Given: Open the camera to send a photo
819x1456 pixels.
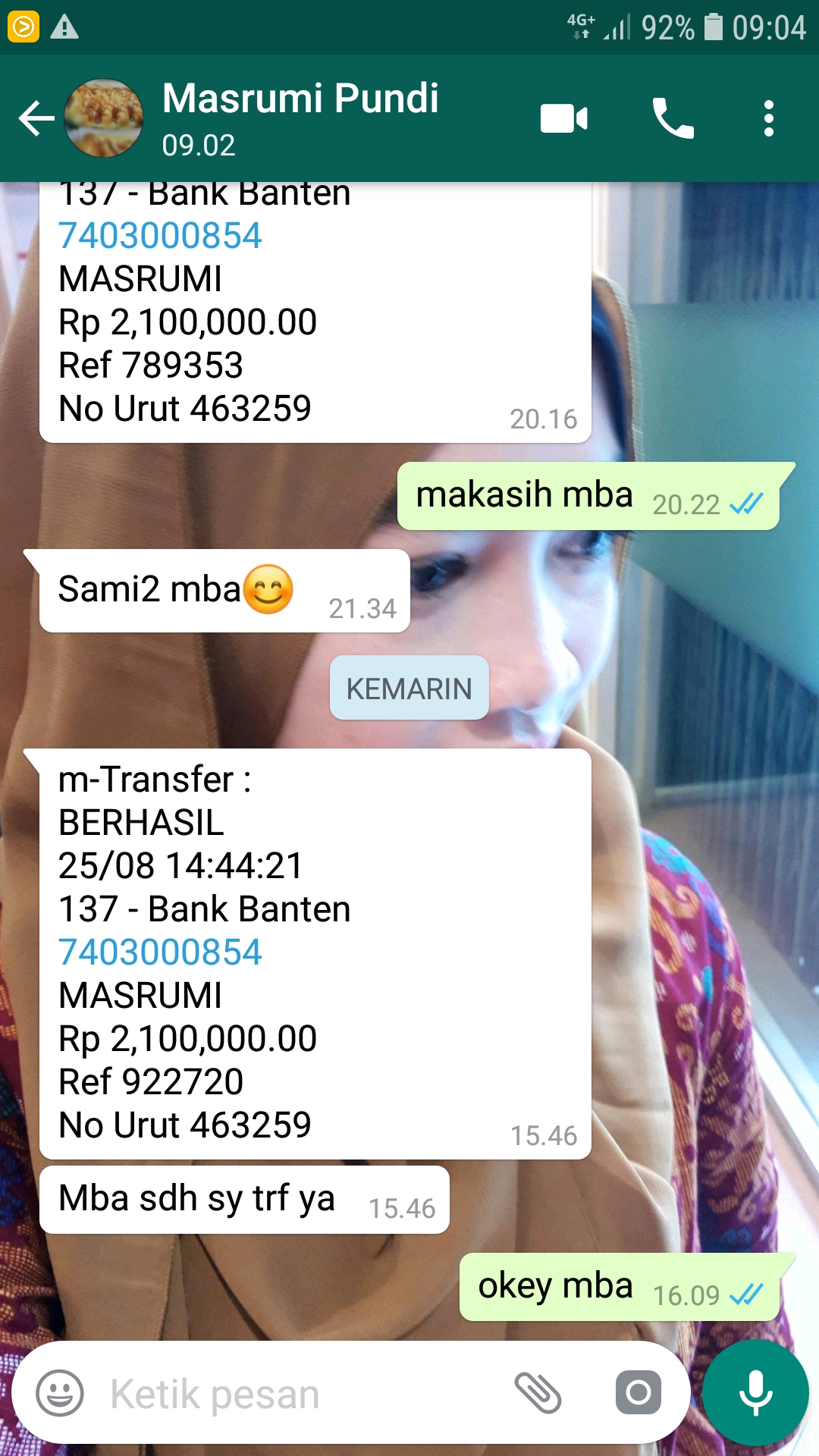Looking at the screenshot, I should [638, 1393].
